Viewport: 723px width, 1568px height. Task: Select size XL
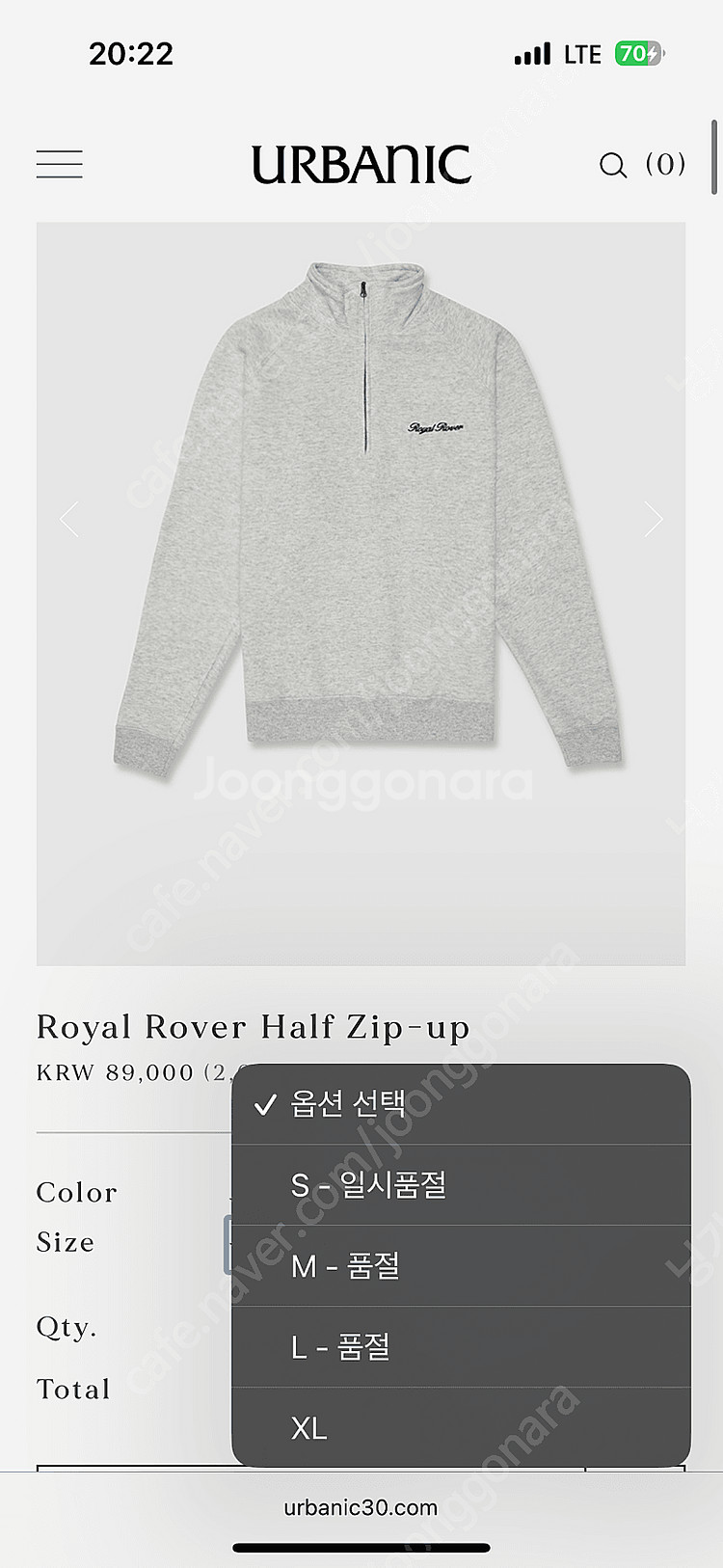click(461, 1427)
